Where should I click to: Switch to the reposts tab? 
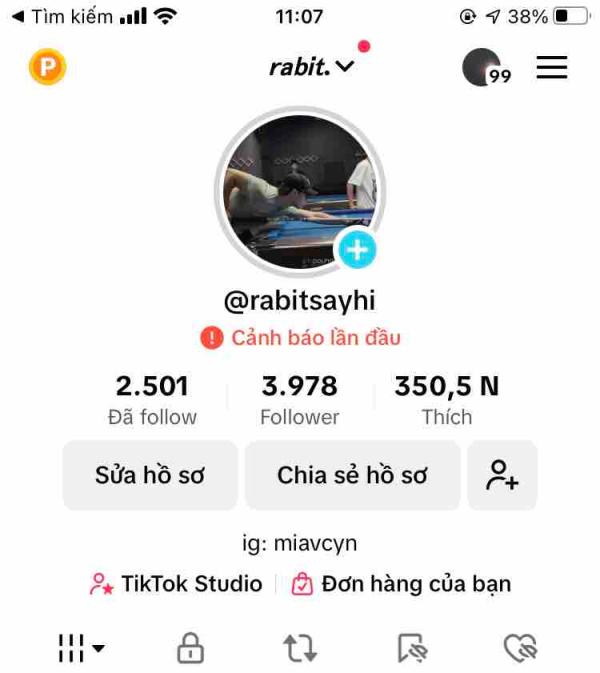(x=300, y=648)
